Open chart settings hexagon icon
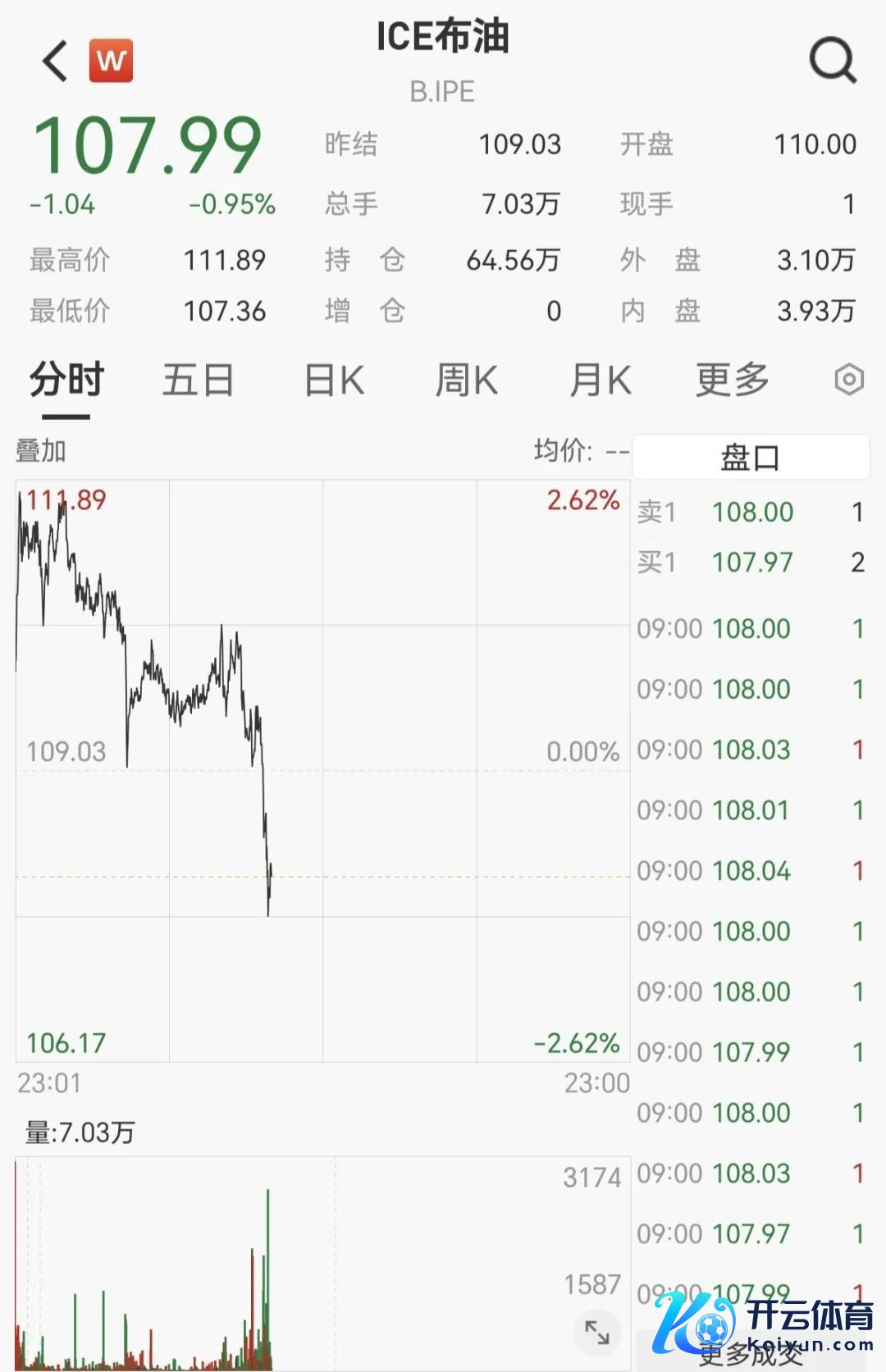 point(849,380)
